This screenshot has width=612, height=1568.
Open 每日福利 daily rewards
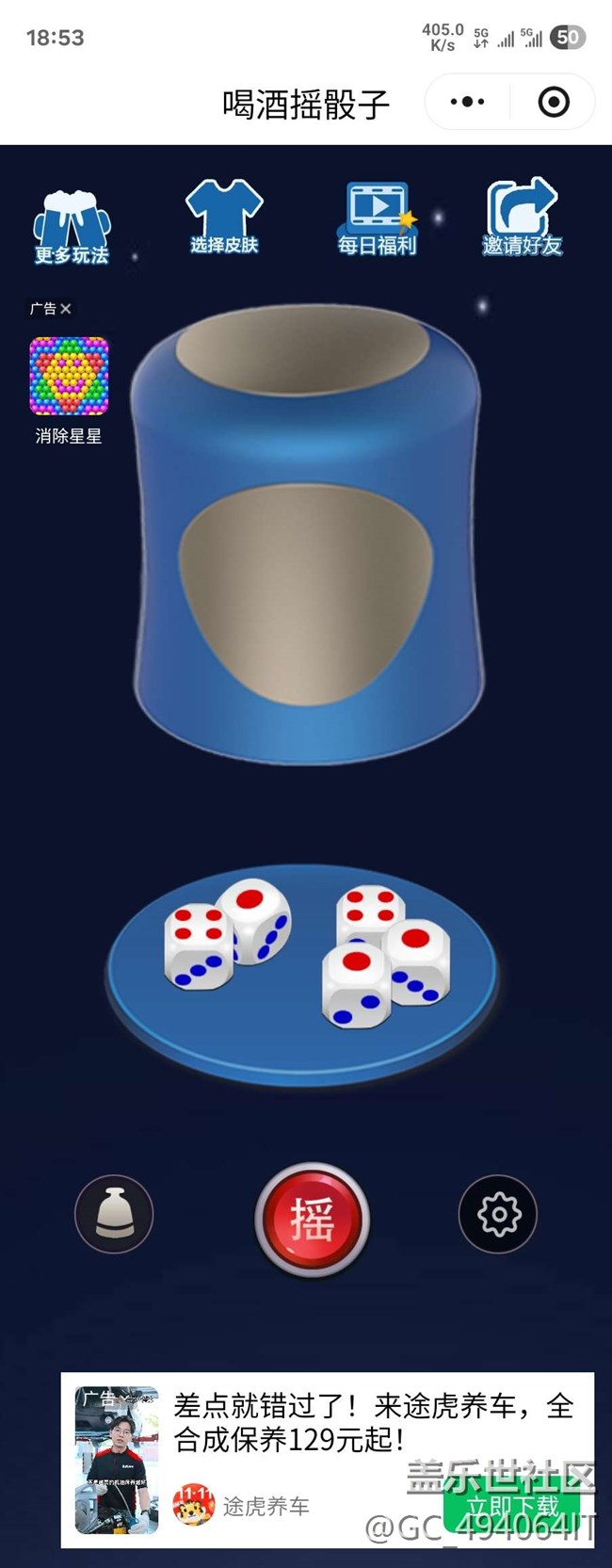[x=377, y=220]
